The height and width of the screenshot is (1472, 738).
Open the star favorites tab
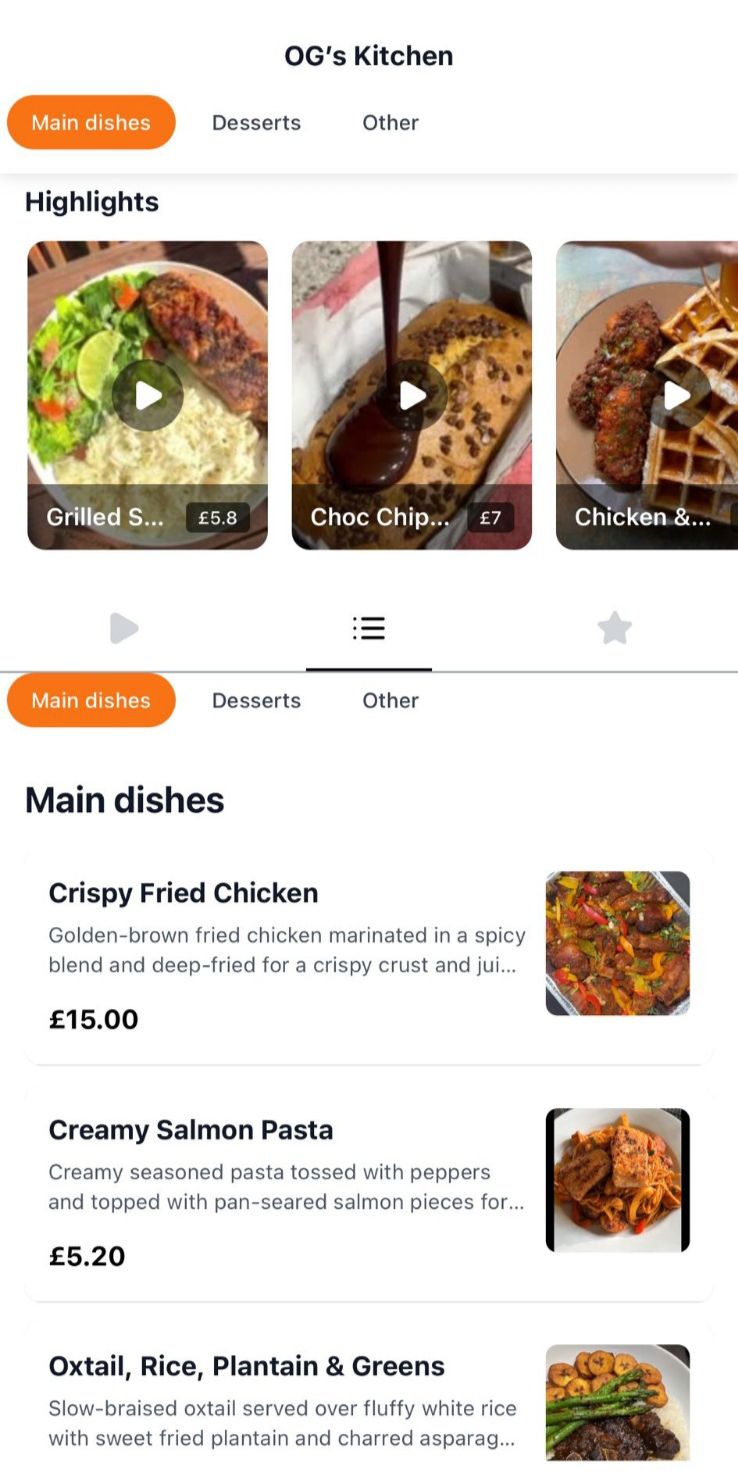tap(614, 628)
